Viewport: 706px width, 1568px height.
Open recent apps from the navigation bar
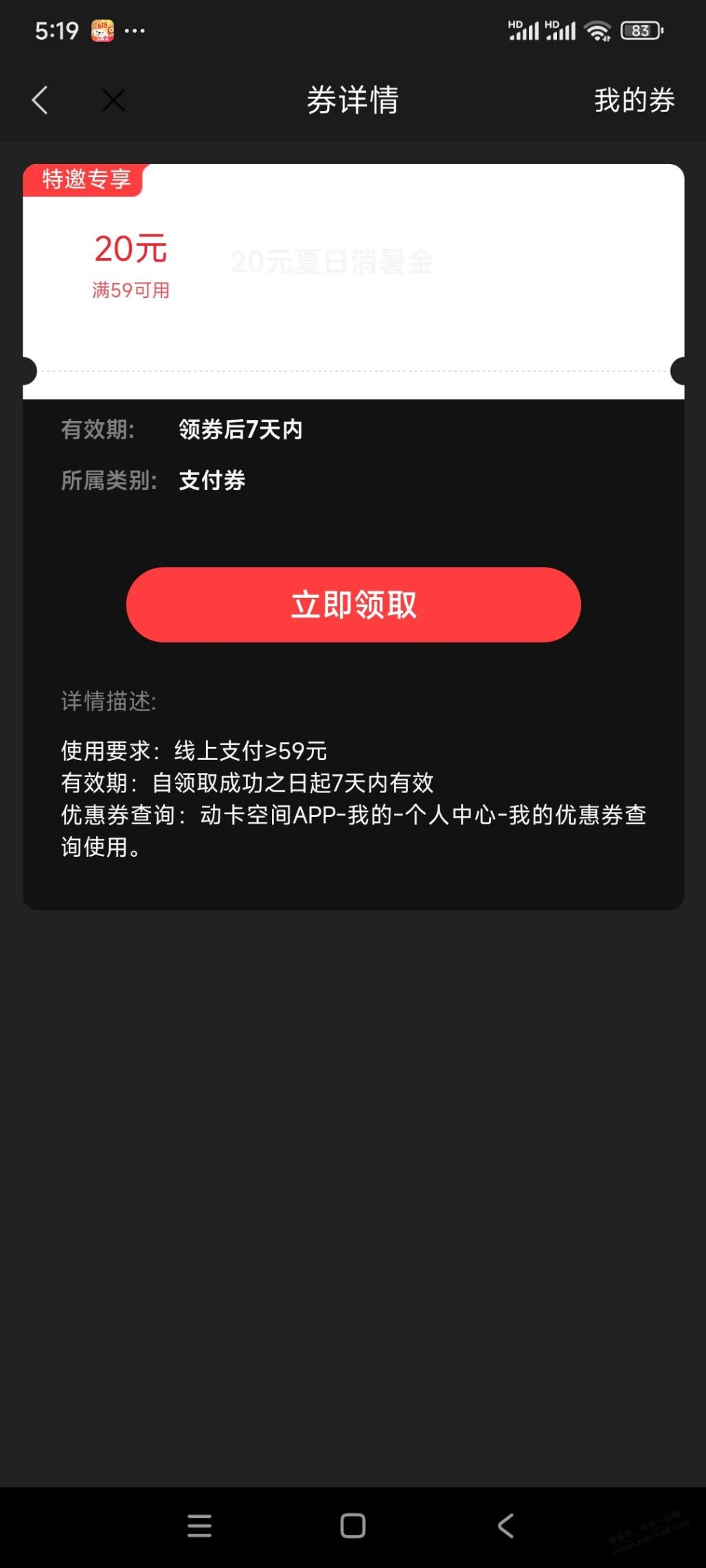199,1525
